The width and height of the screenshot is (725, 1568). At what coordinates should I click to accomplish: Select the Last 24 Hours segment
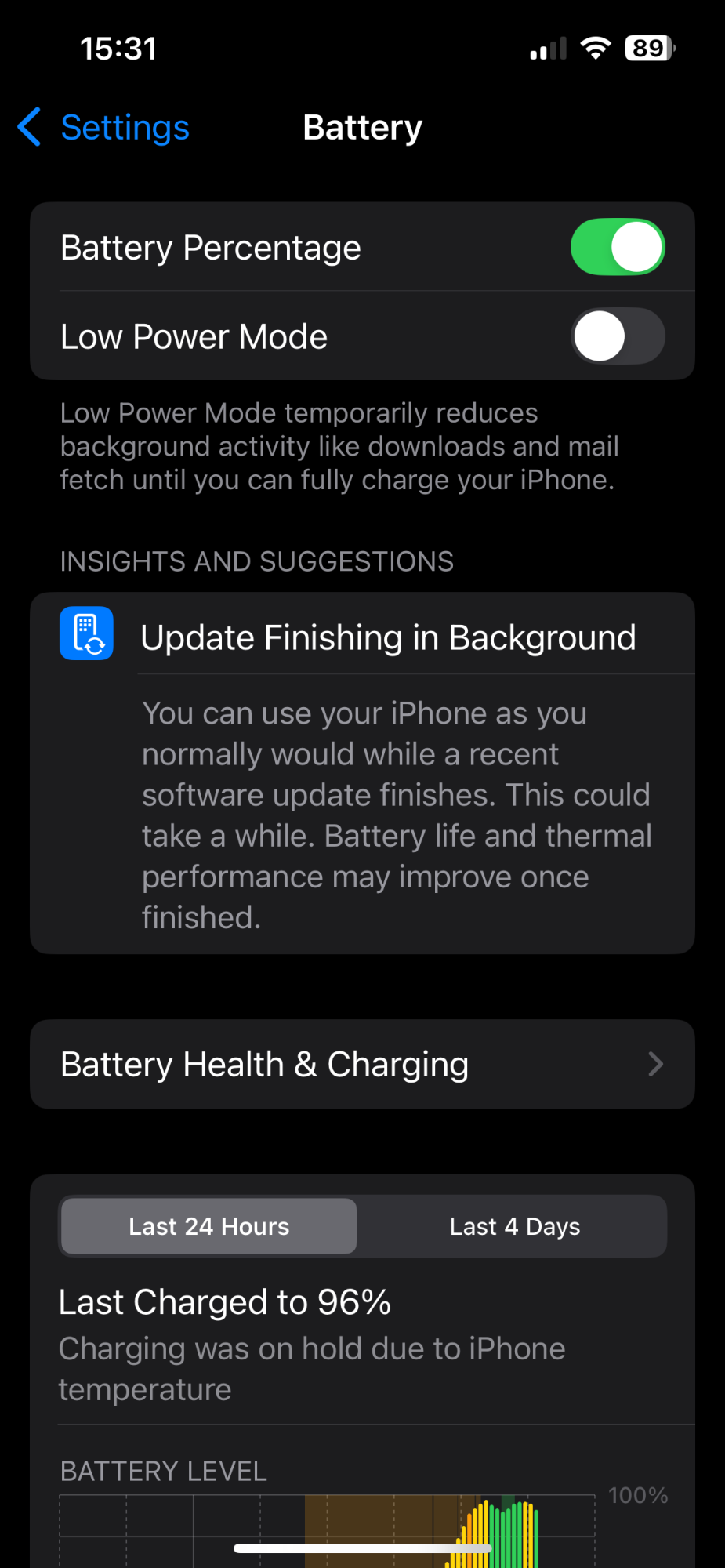209,1226
